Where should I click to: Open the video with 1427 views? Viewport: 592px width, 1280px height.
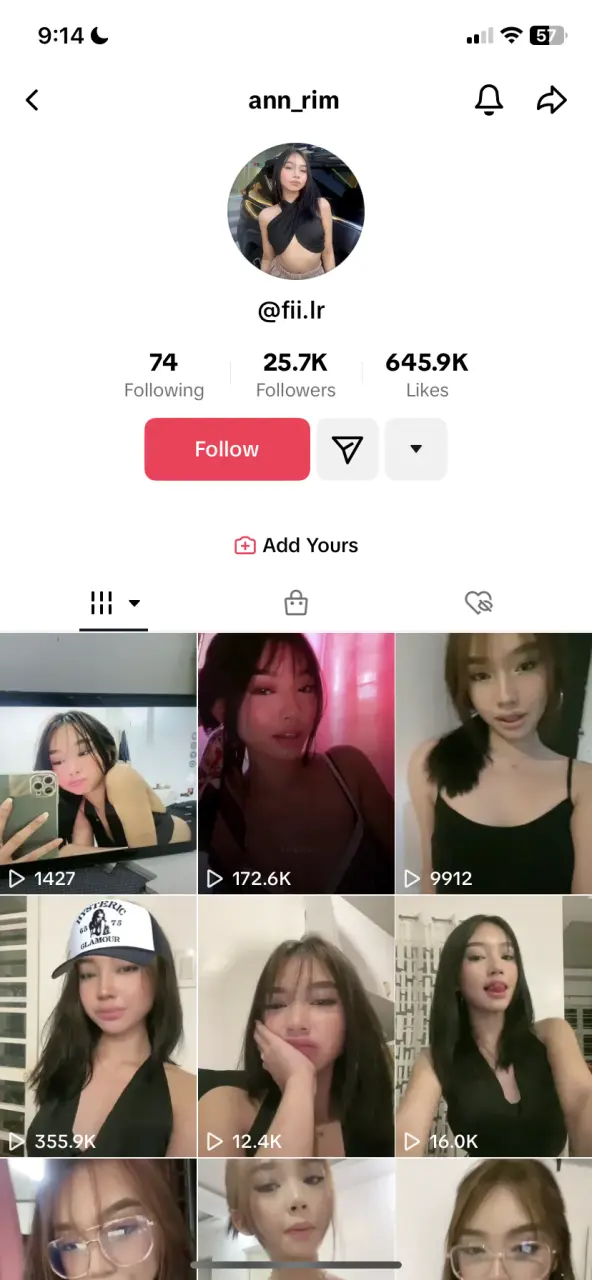pyautogui.click(x=98, y=763)
